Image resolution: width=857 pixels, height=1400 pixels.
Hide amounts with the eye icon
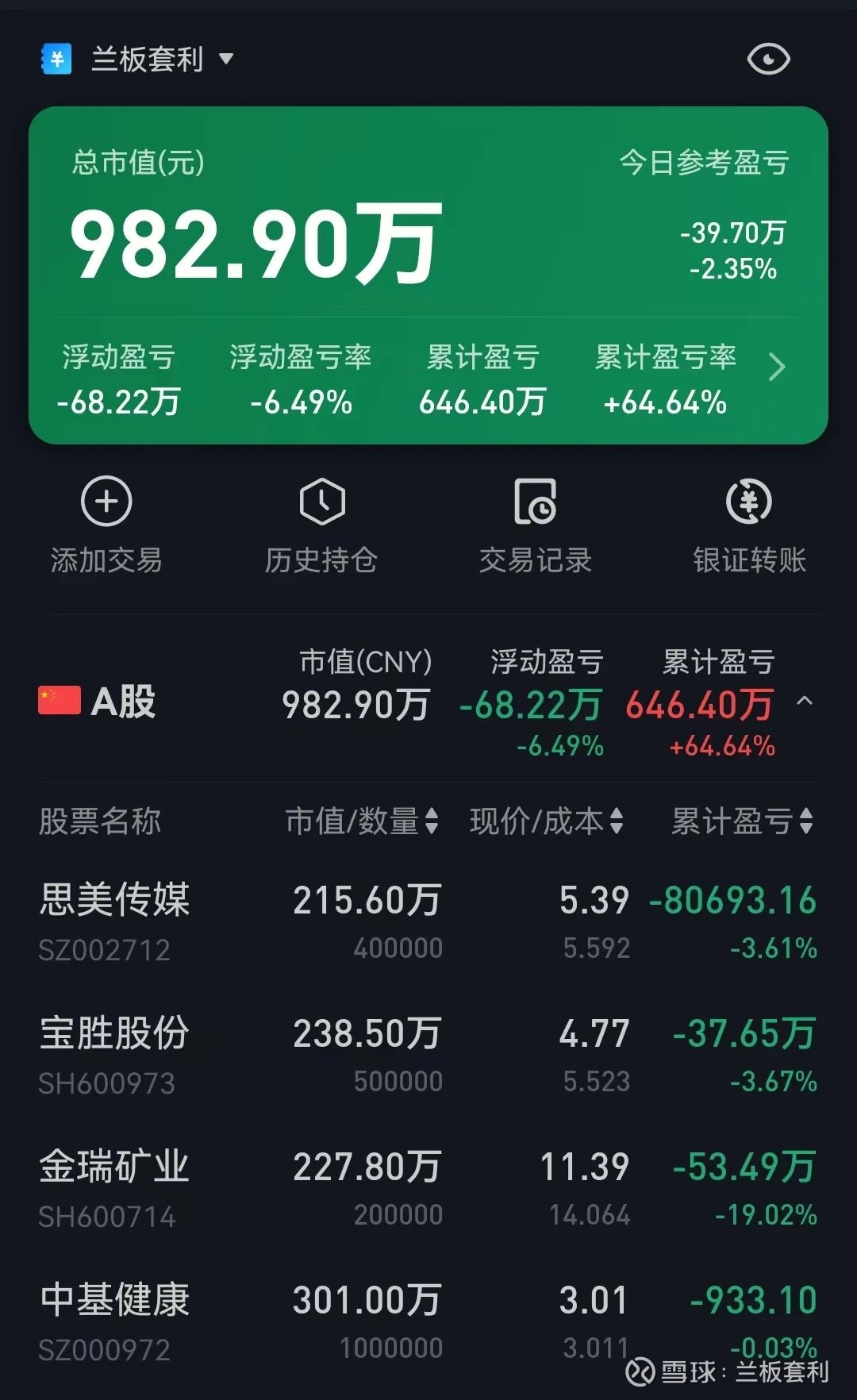pyautogui.click(x=768, y=60)
